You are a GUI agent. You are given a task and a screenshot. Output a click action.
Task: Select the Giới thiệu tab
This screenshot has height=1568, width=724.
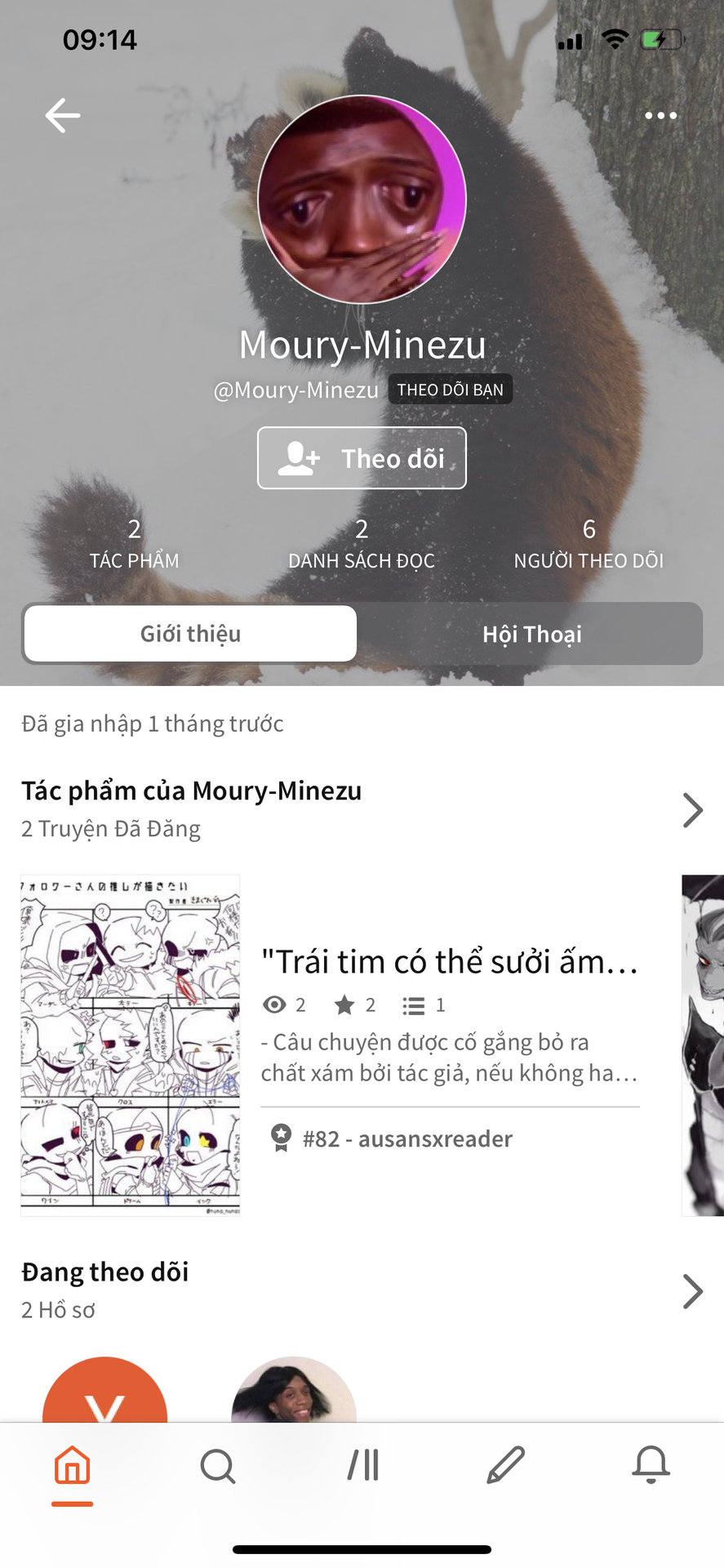click(190, 634)
